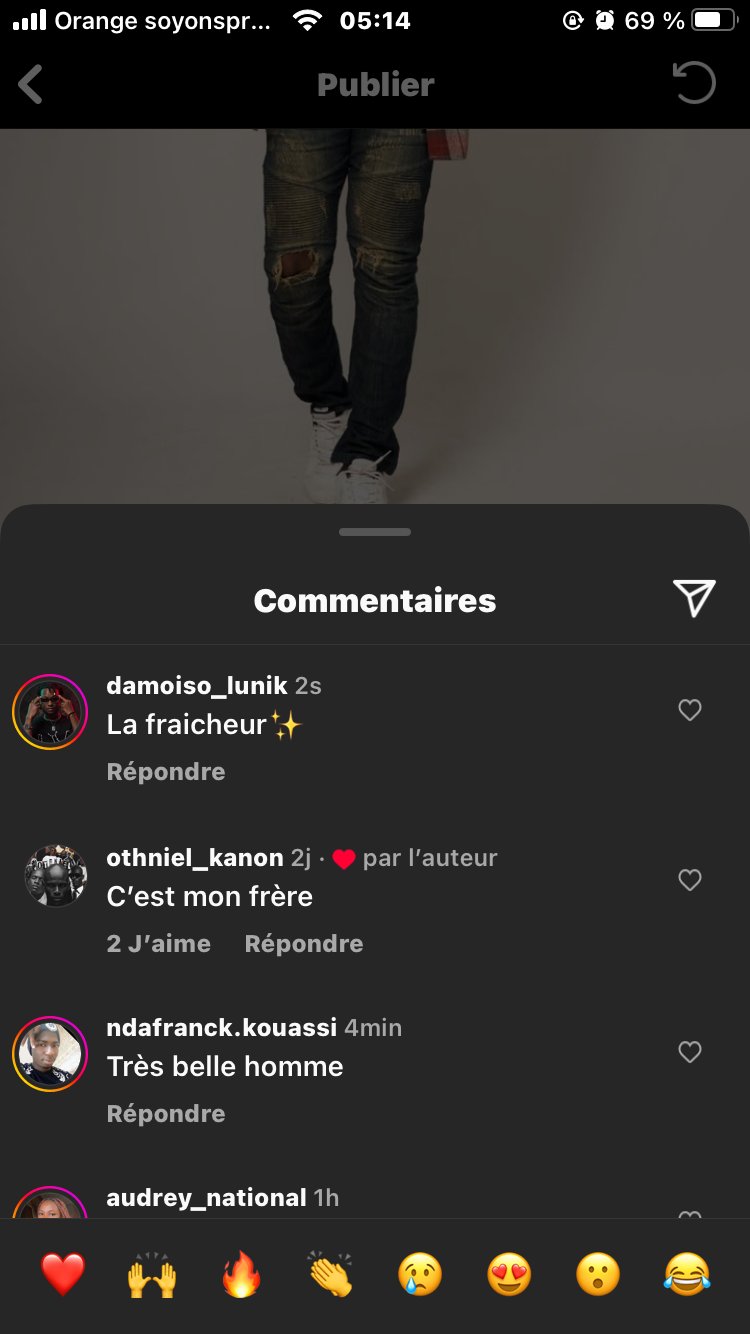Insert the raised hands emoji
The width and height of the screenshot is (750, 1334).
152,1276
